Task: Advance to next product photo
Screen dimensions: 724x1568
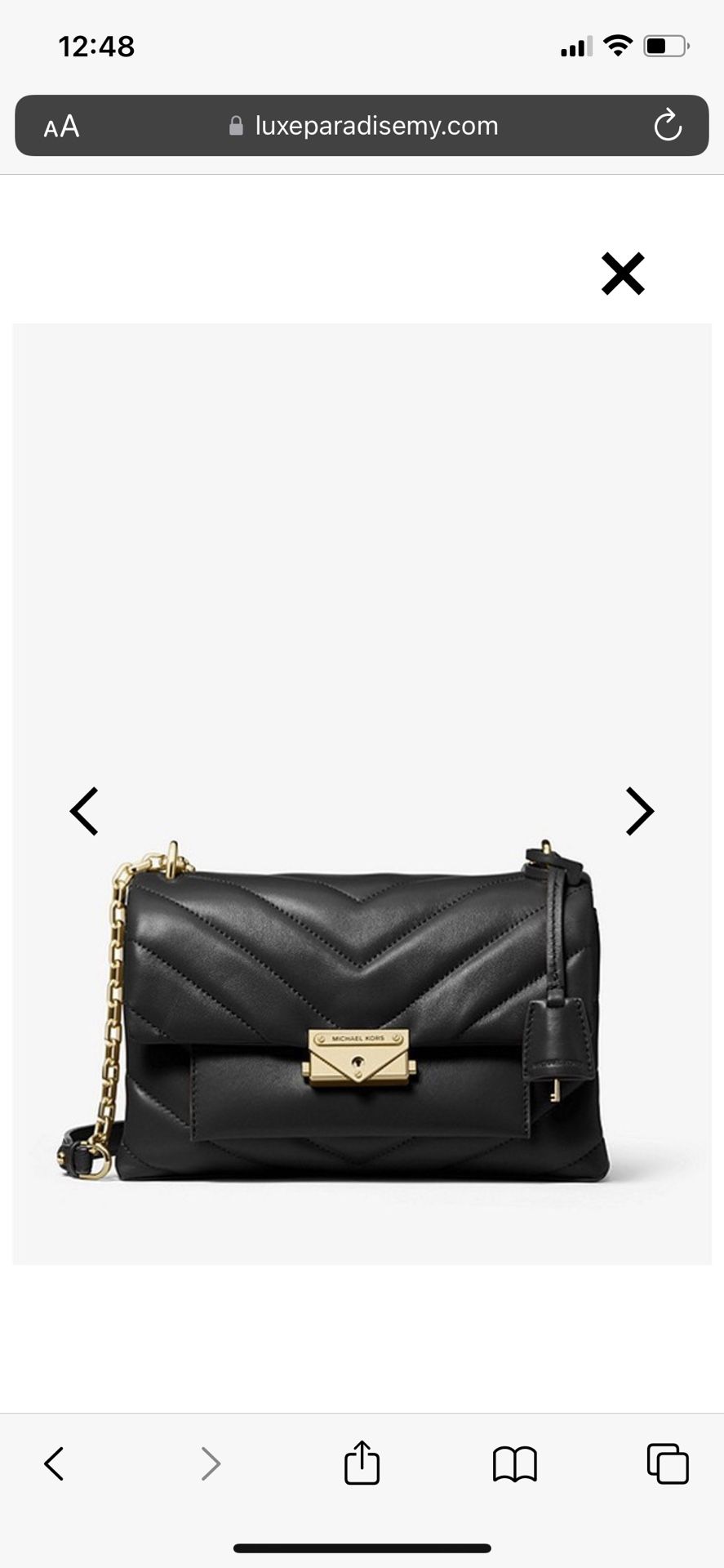Action: tap(641, 811)
